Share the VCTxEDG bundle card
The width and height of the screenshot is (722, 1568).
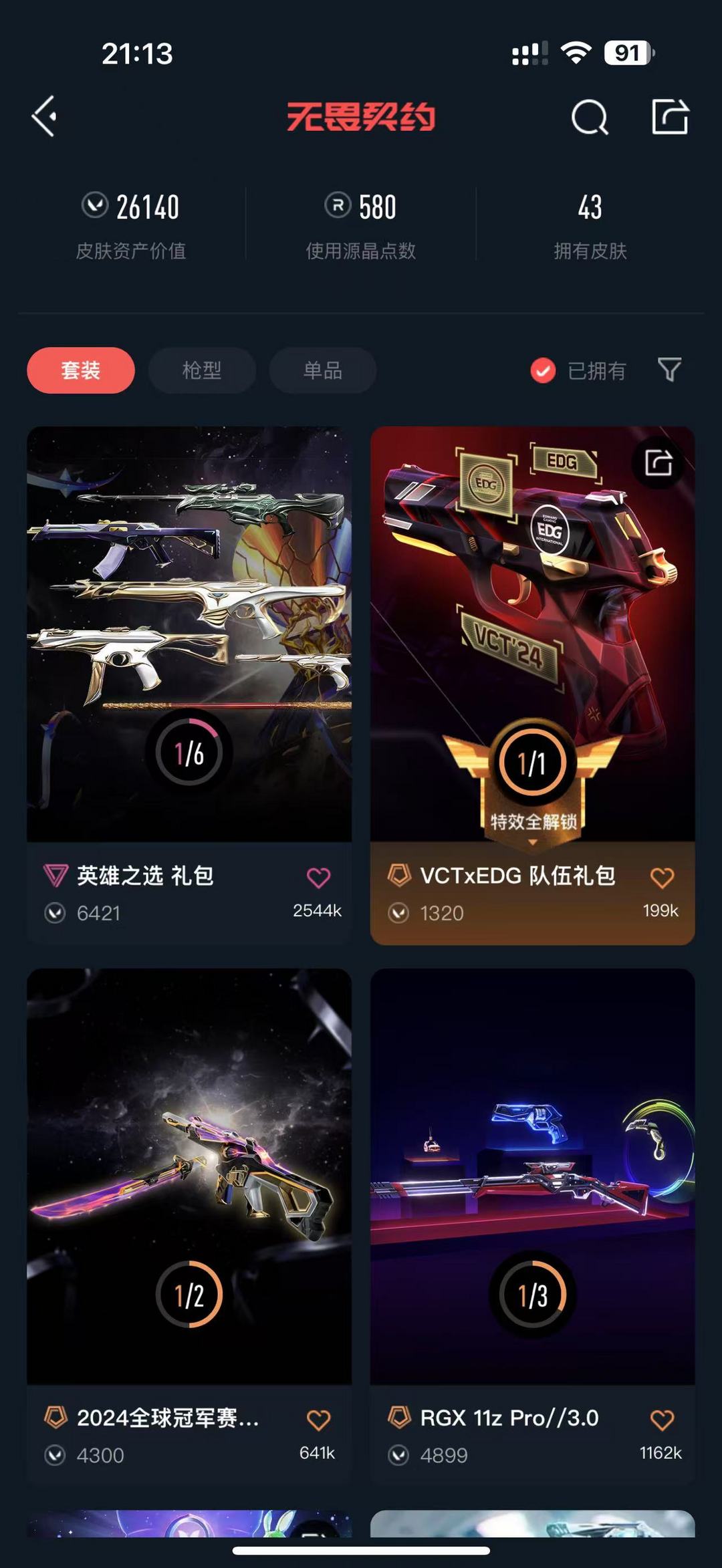[x=658, y=463]
